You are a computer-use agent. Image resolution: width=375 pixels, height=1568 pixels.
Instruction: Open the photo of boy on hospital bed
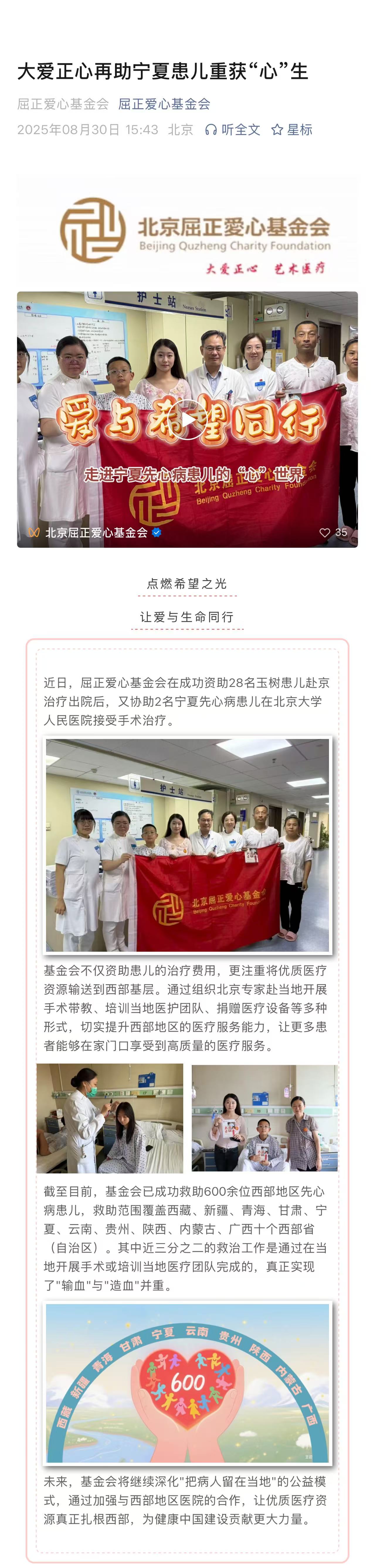click(x=264, y=1118)
